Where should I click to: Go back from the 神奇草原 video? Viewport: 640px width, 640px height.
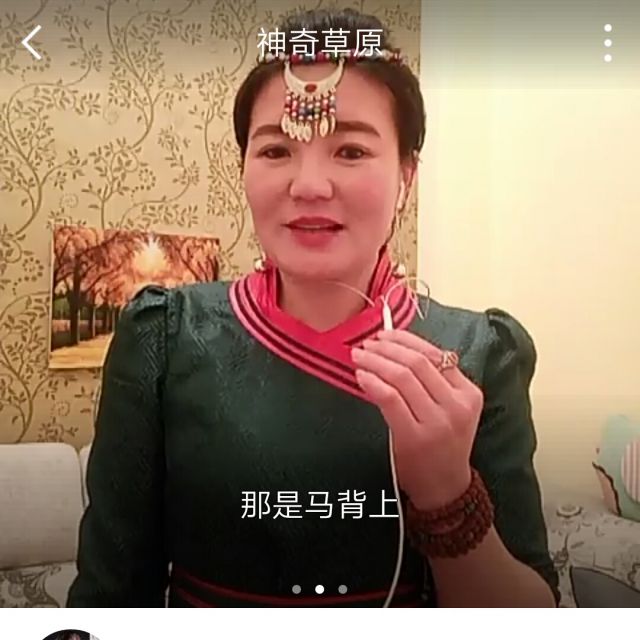pyautogui.click(x=32, y=43)
